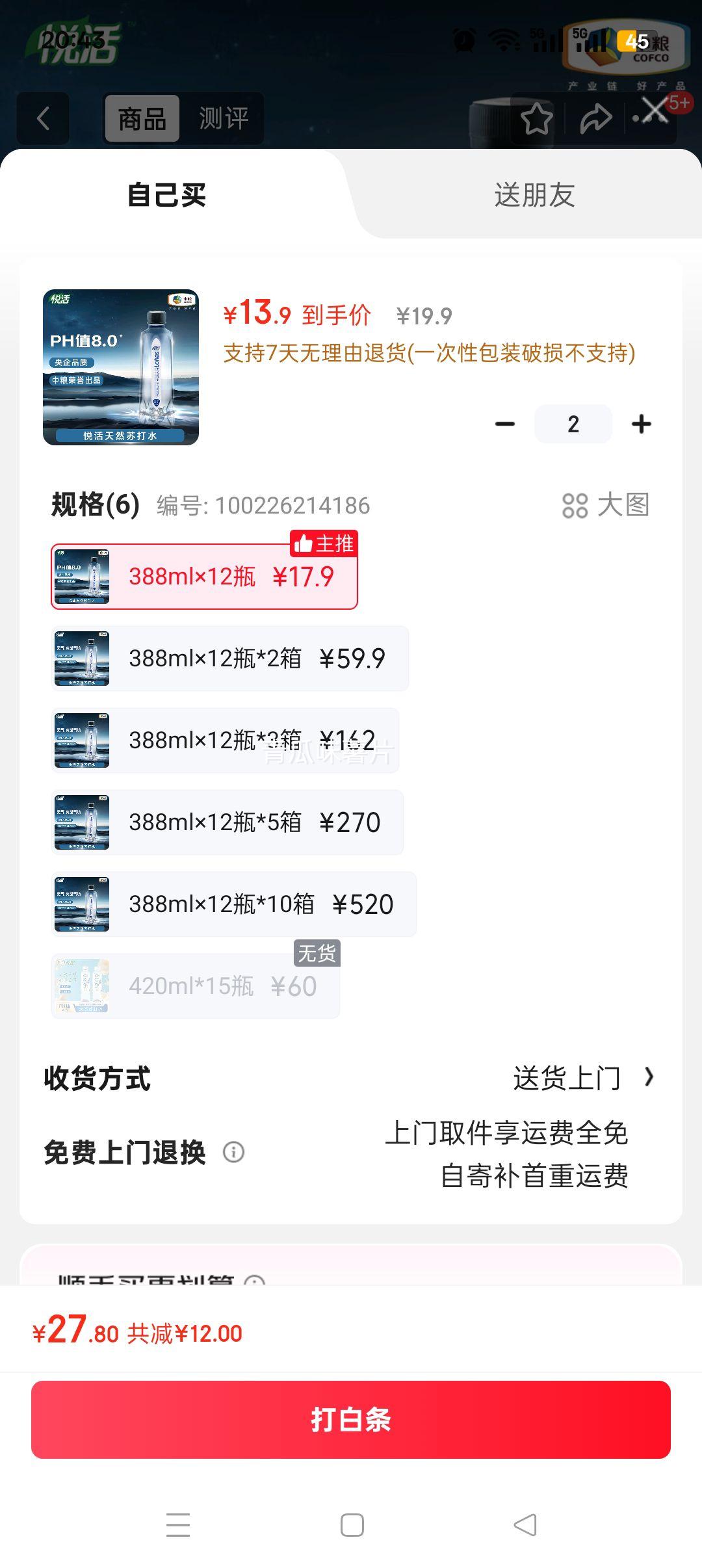
Task: Pick the 388ml×12瓶*3箱 option
Action: point(225,740)
